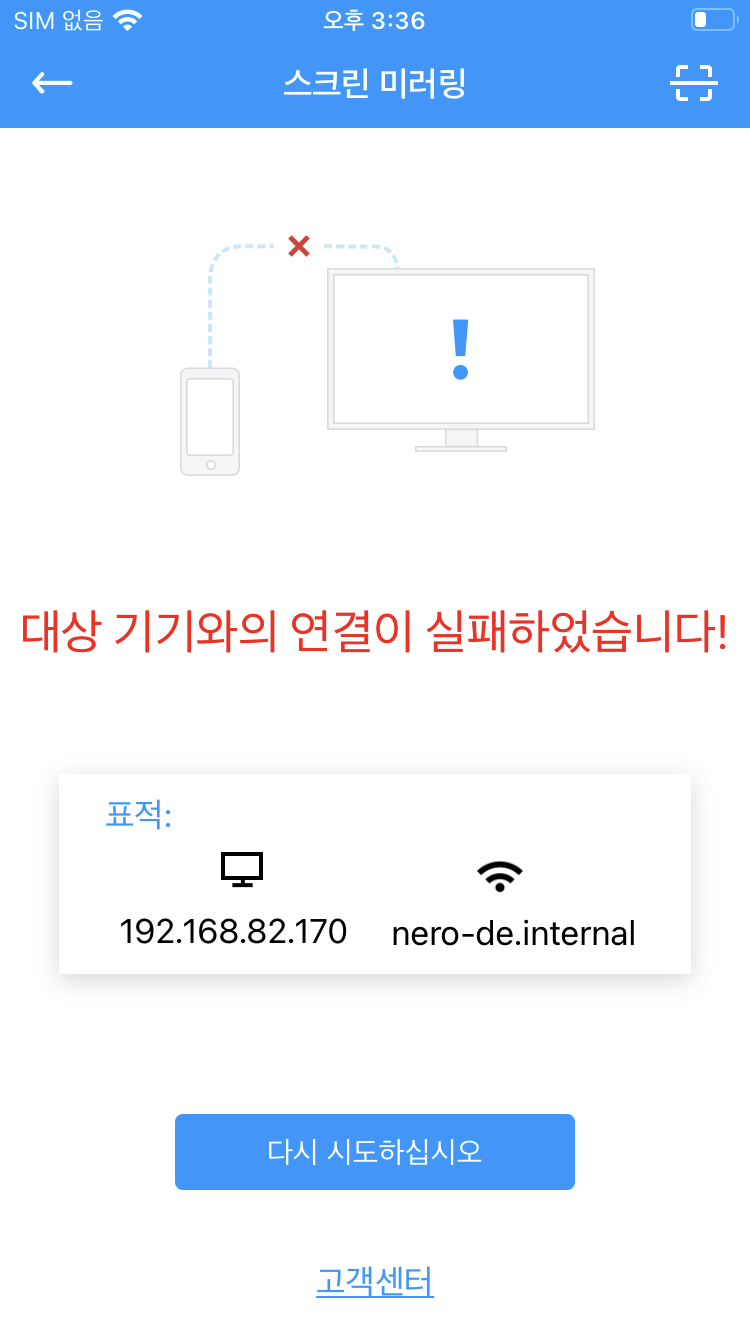
Task: Tap the 다시 시도하십시오 retry button
Action: click(x=375, y=1152)
